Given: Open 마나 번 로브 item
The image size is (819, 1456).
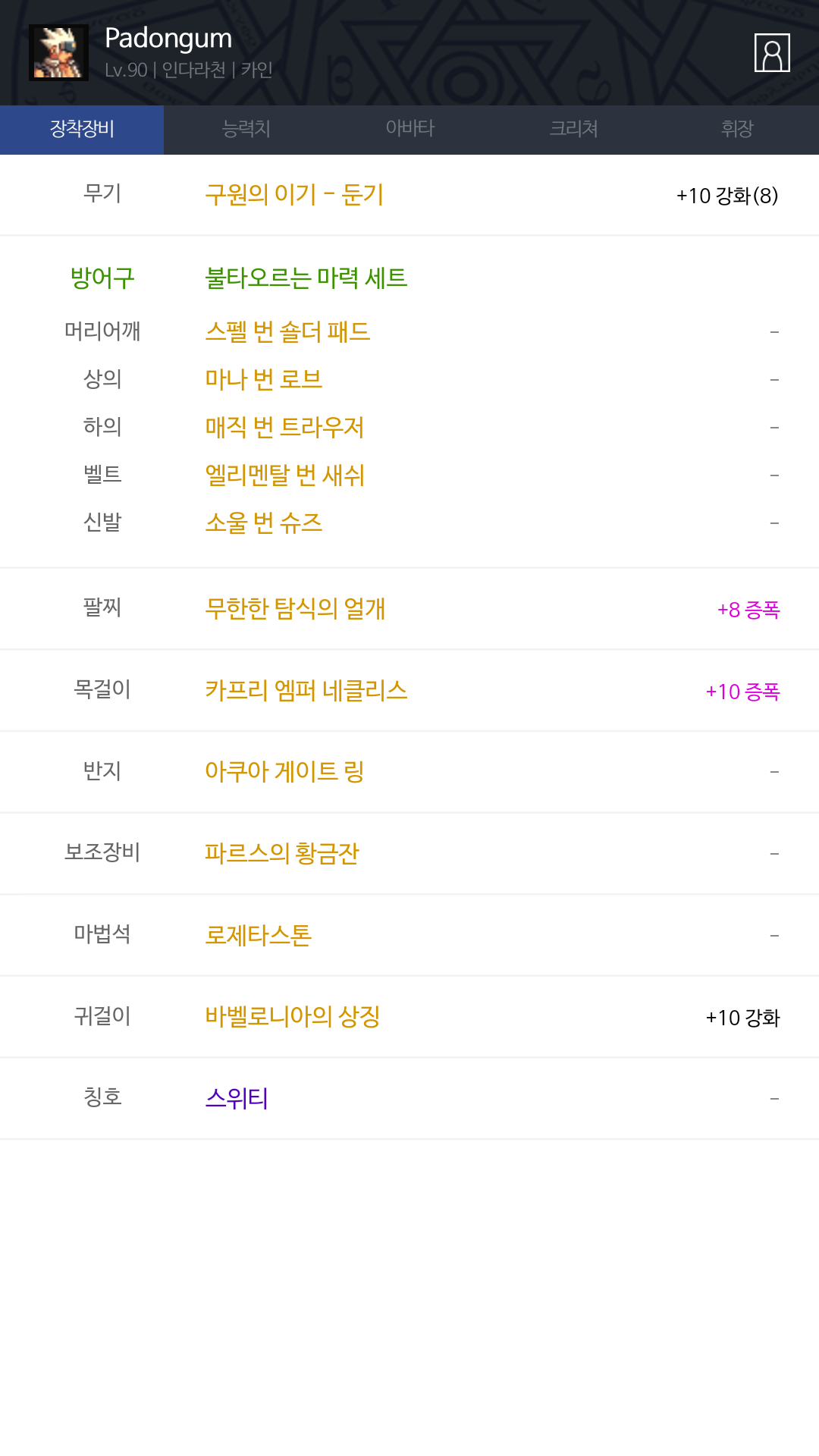Looking at the screenshot, I should (264, 379).
